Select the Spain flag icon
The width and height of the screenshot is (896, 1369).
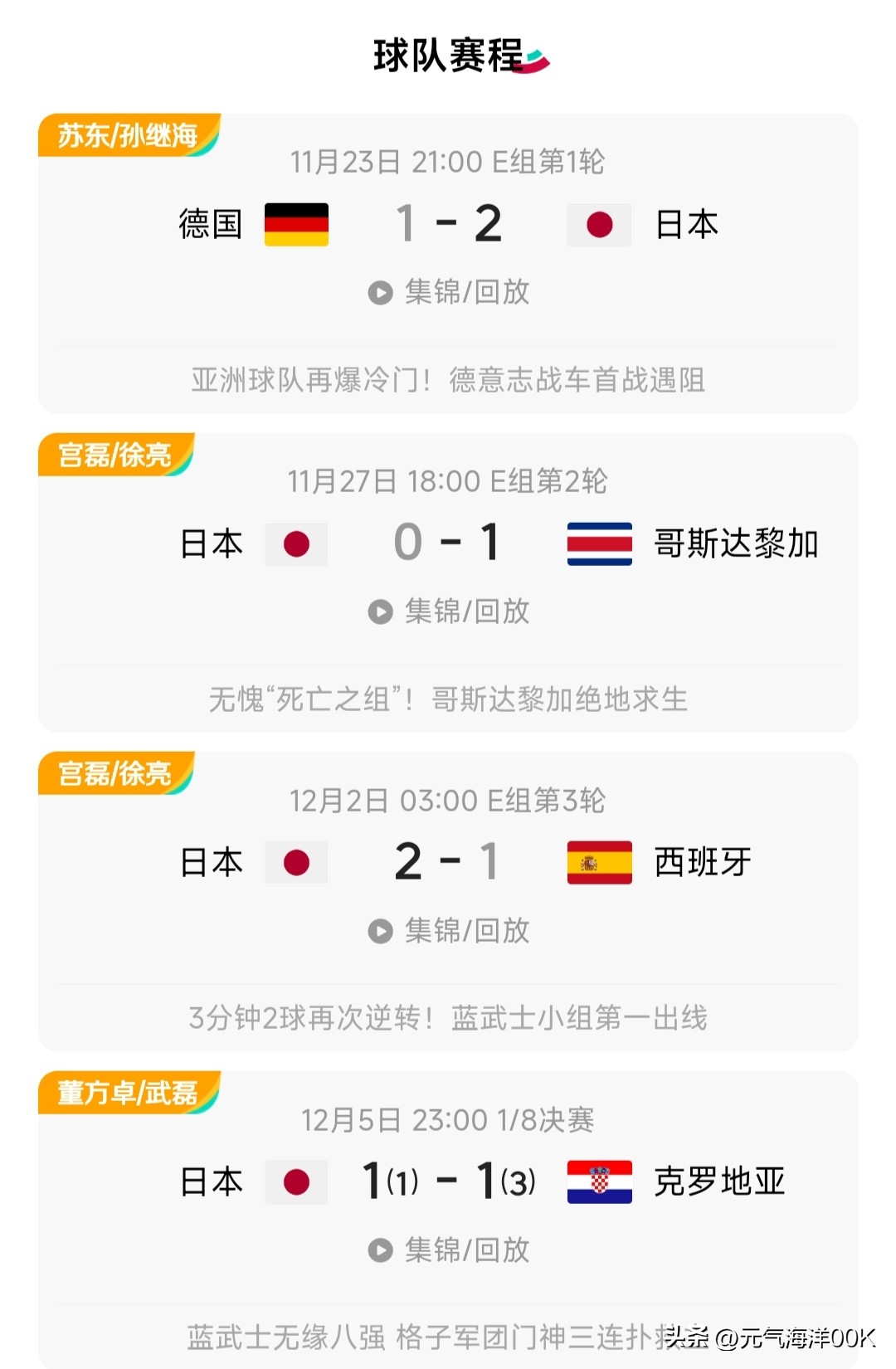(x=599, y=862)
